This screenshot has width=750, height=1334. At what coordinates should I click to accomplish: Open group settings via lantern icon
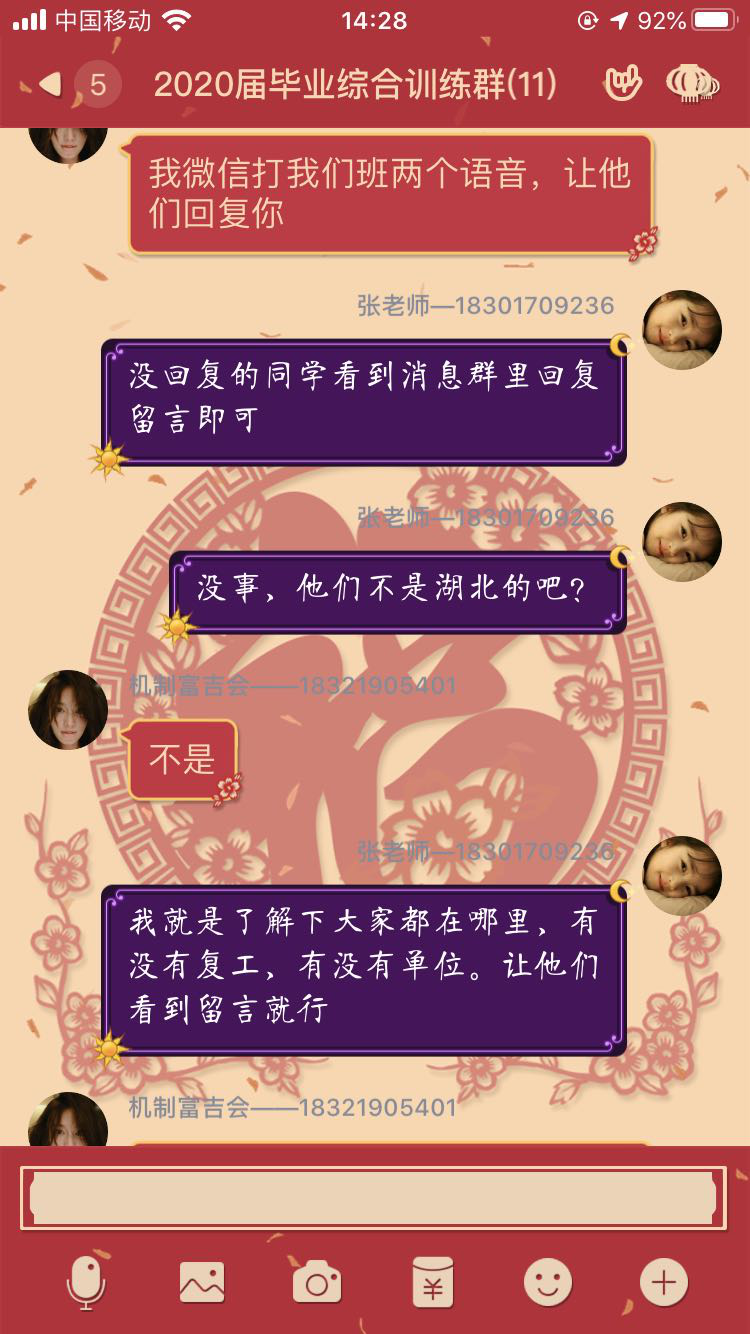(x=691, y=84)
